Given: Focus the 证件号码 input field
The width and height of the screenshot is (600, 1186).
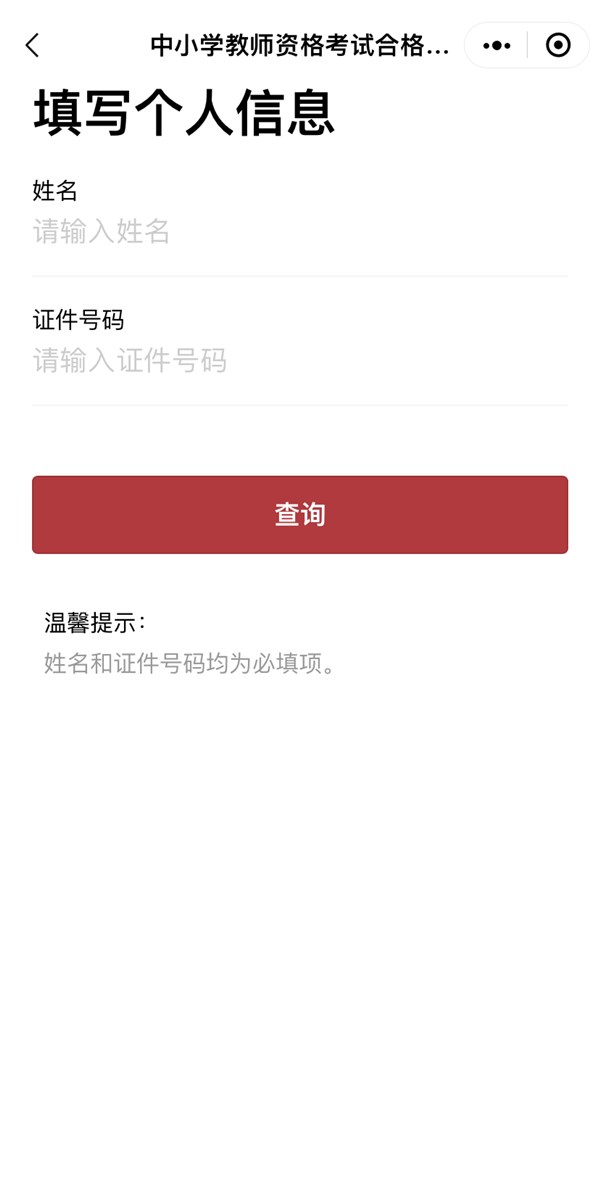Looking at the screenshot, I should pos(300,361).
